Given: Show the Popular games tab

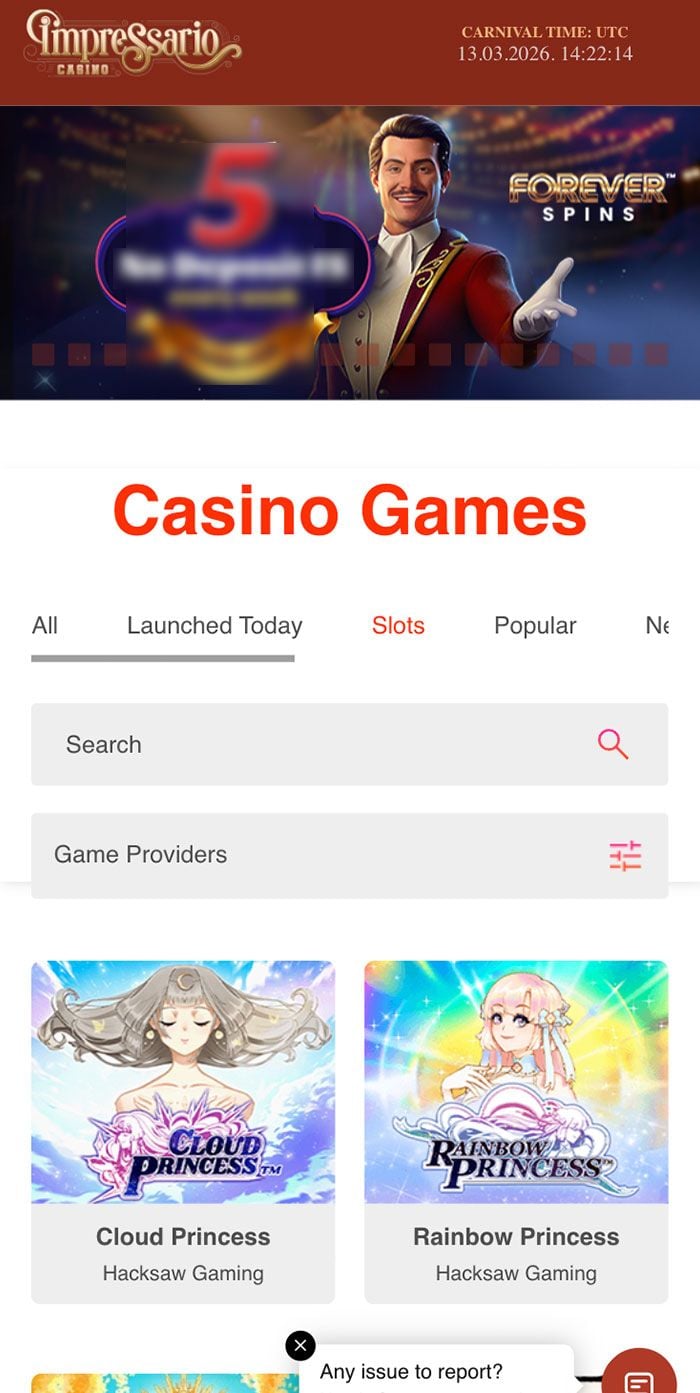Looking at the screenshot, I should pyautogui.click(x=535, y=626).
